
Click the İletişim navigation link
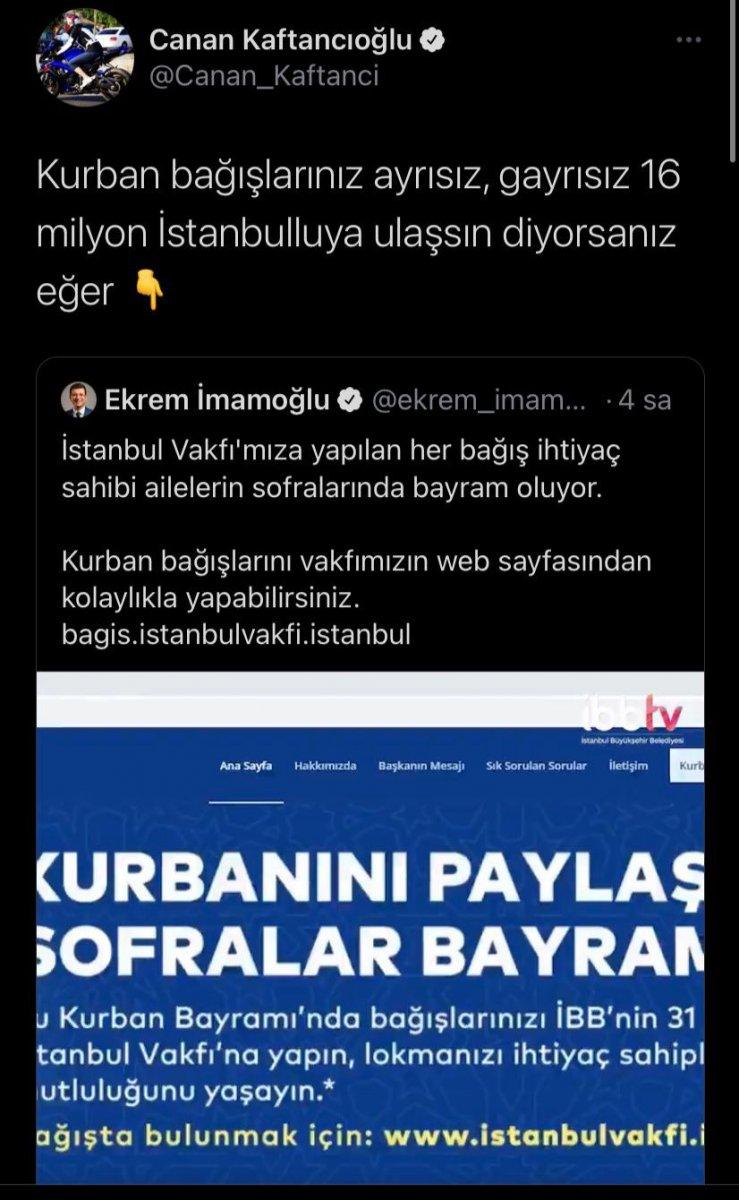pos(630,764)
